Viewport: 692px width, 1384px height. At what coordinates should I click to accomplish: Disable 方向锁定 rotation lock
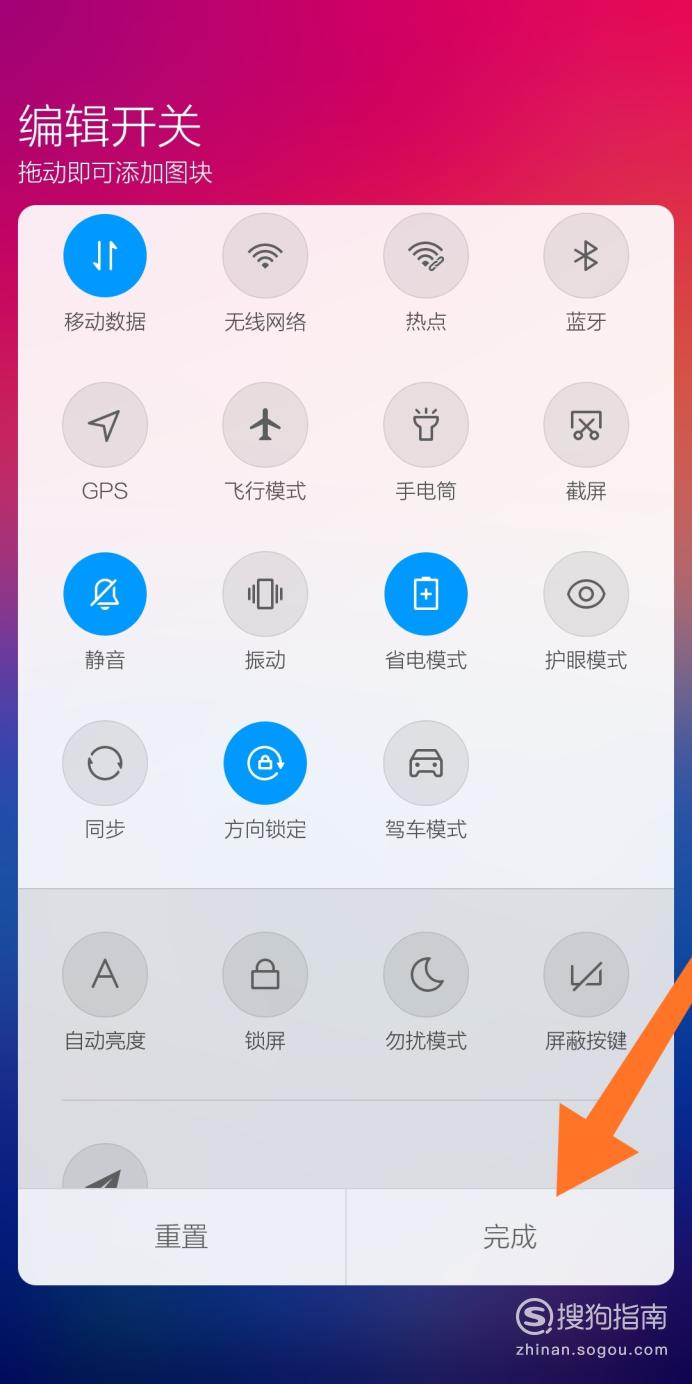point(265,763)
